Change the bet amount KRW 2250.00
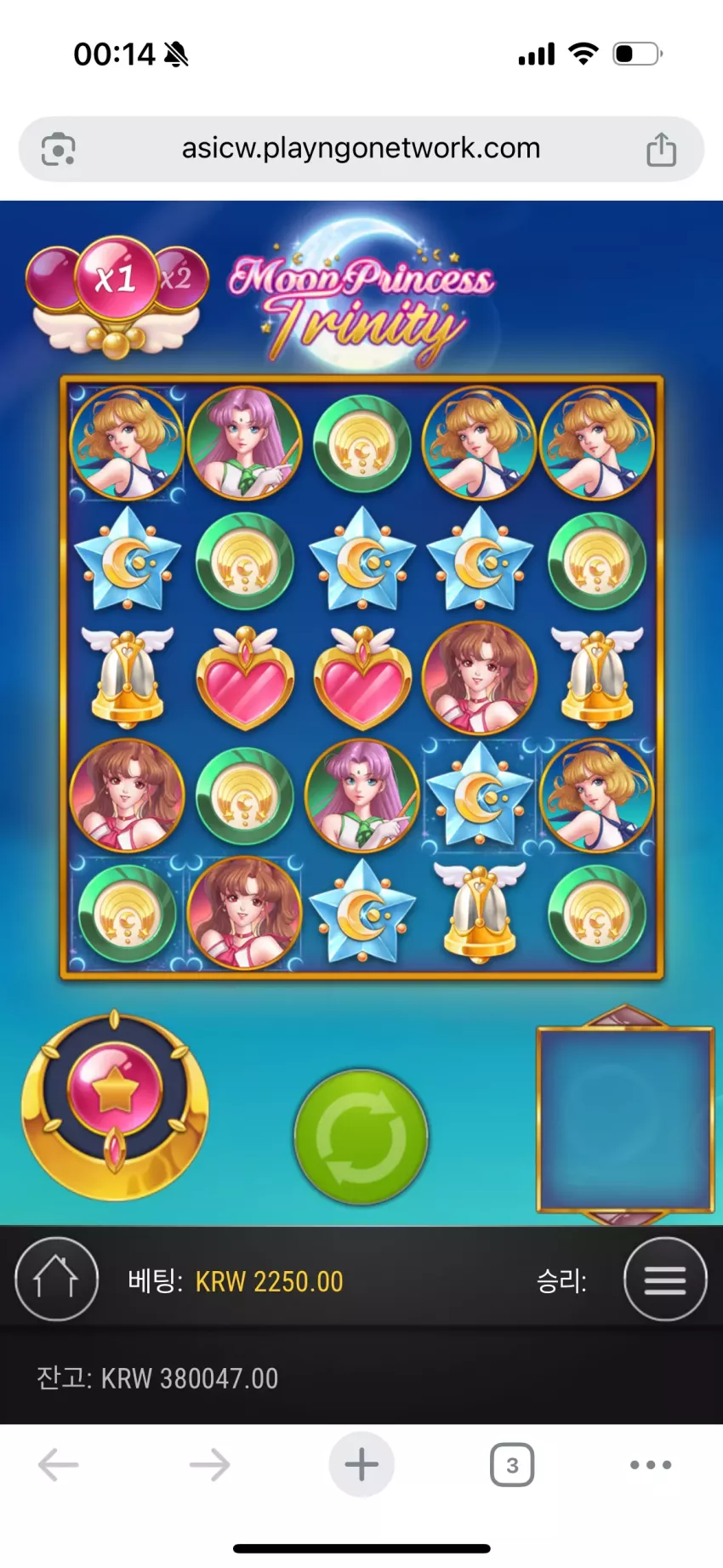The image size is (723, 1568). click(x=269, y=1281)
